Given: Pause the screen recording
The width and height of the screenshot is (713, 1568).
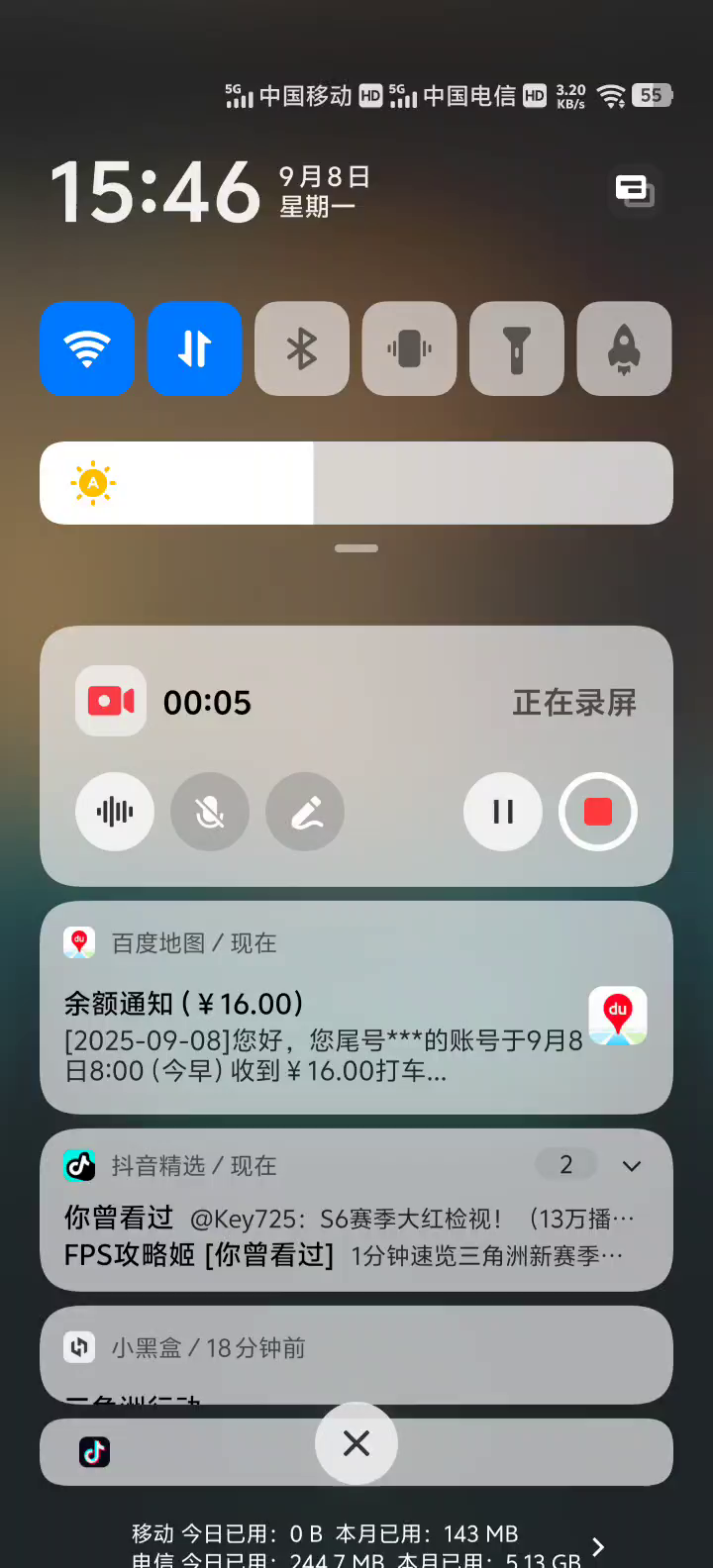Looking at the screenshot, I should pos(503,812).
